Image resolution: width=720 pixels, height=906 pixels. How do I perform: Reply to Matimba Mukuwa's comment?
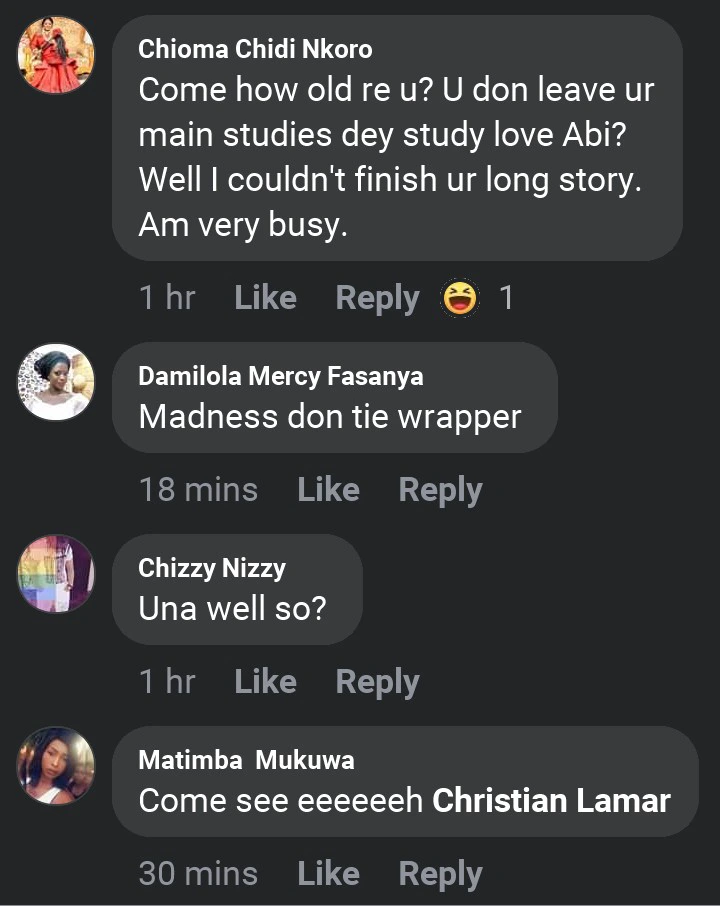point(440,874)
